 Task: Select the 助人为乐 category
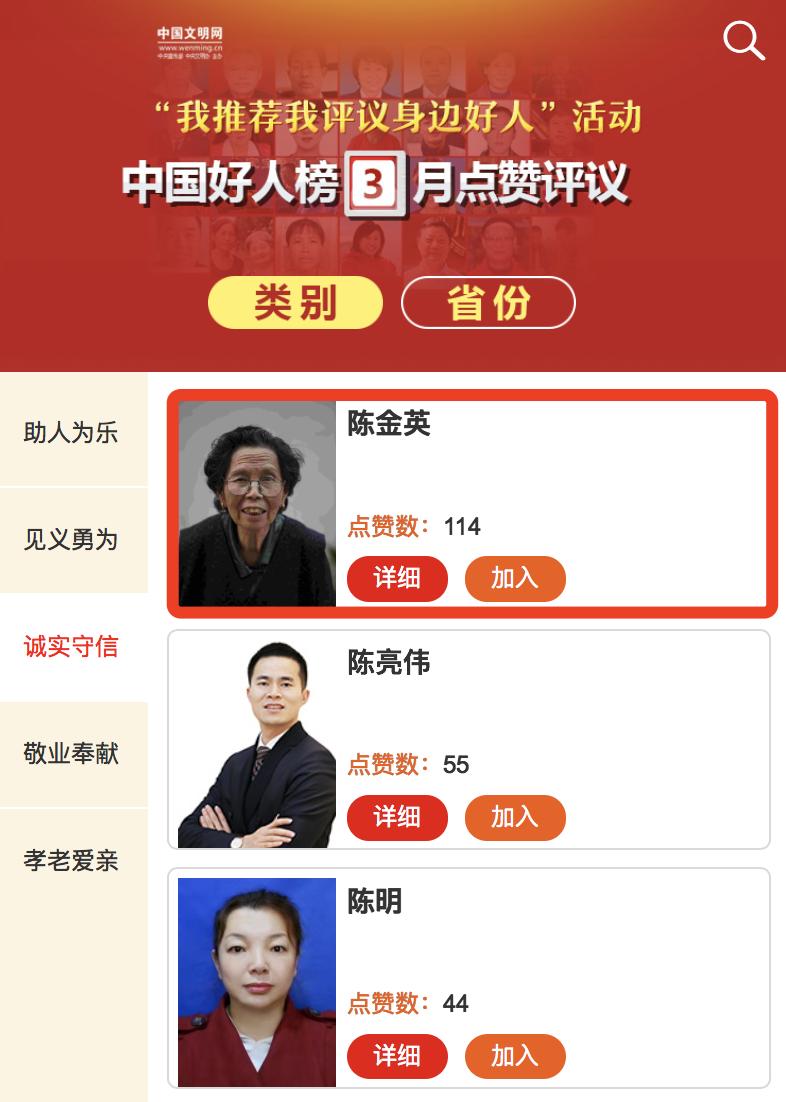71,433
